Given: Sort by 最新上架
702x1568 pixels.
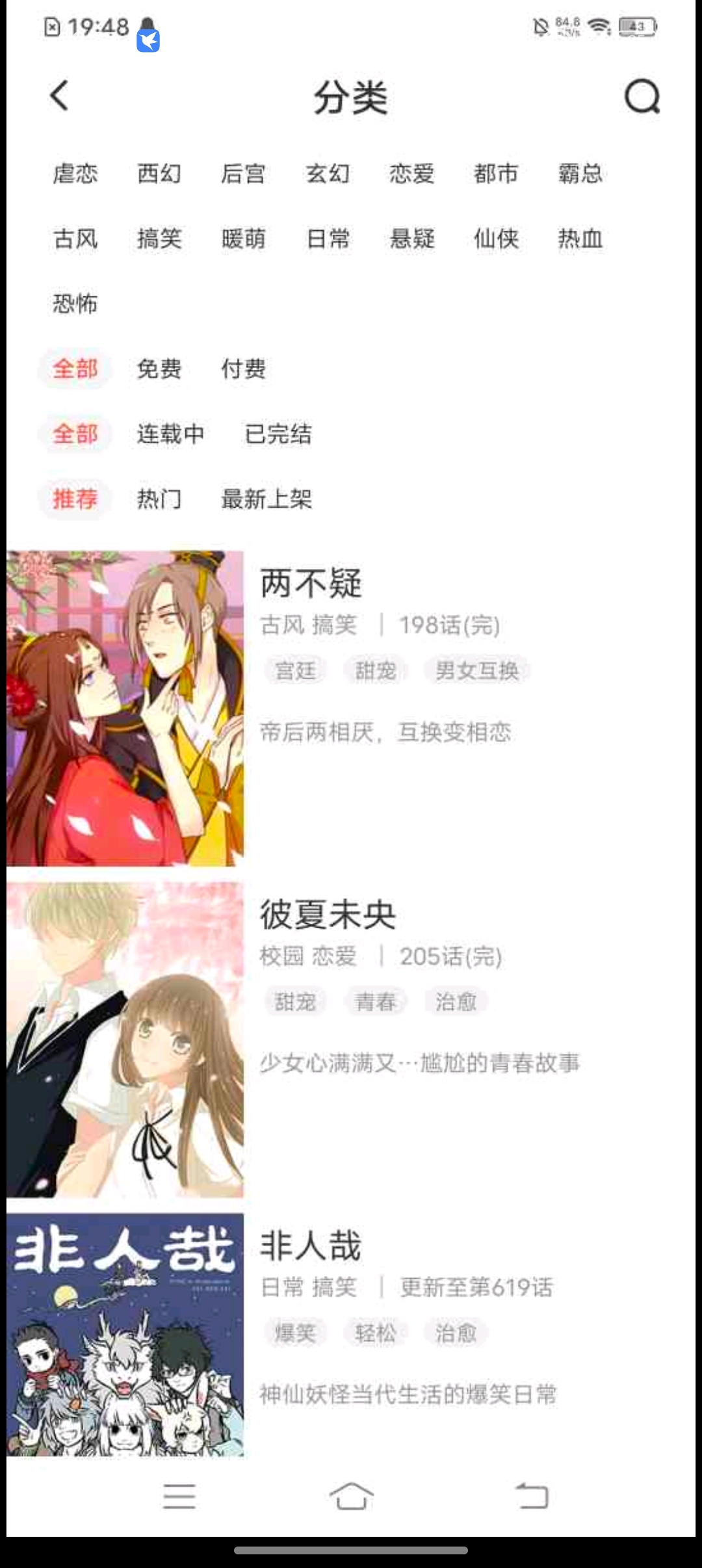Looking at the screenshot, I should point(266,499).
